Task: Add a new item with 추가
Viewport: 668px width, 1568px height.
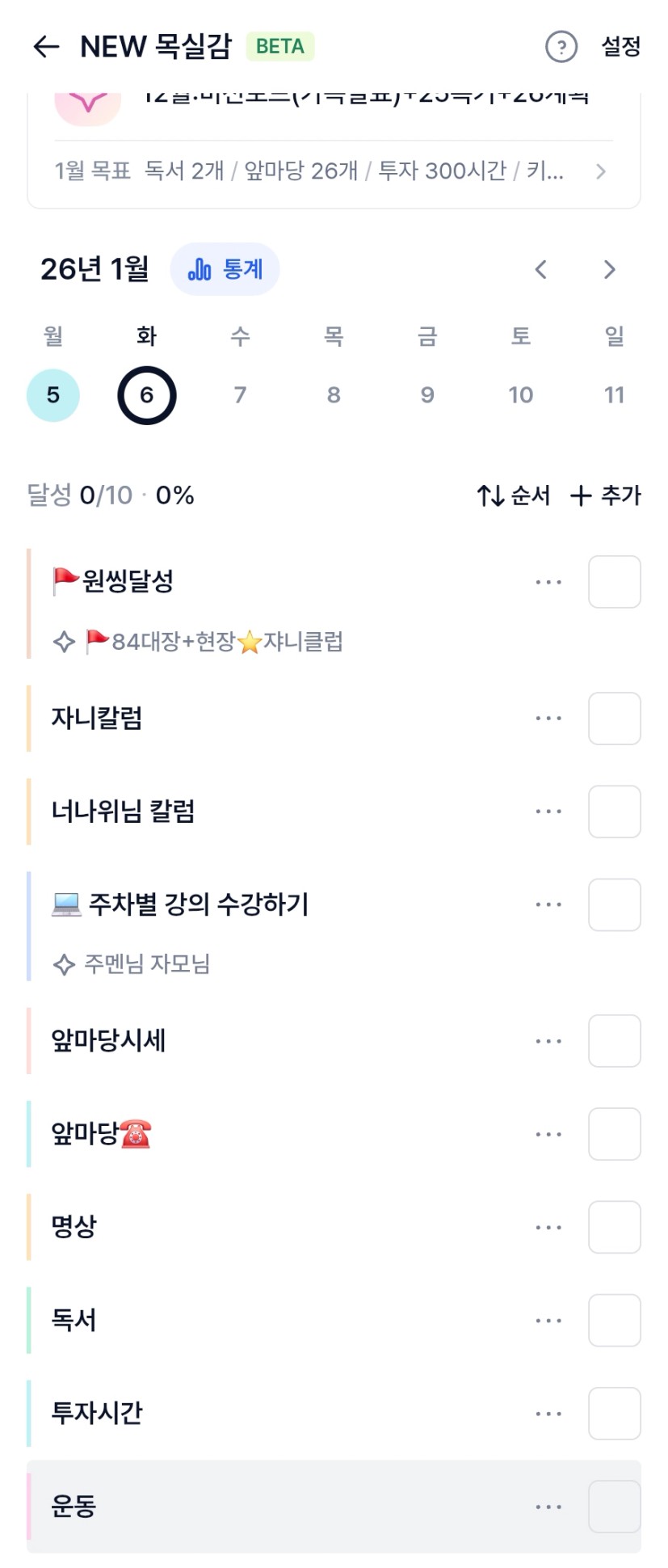Action: (x=606, y=495)
